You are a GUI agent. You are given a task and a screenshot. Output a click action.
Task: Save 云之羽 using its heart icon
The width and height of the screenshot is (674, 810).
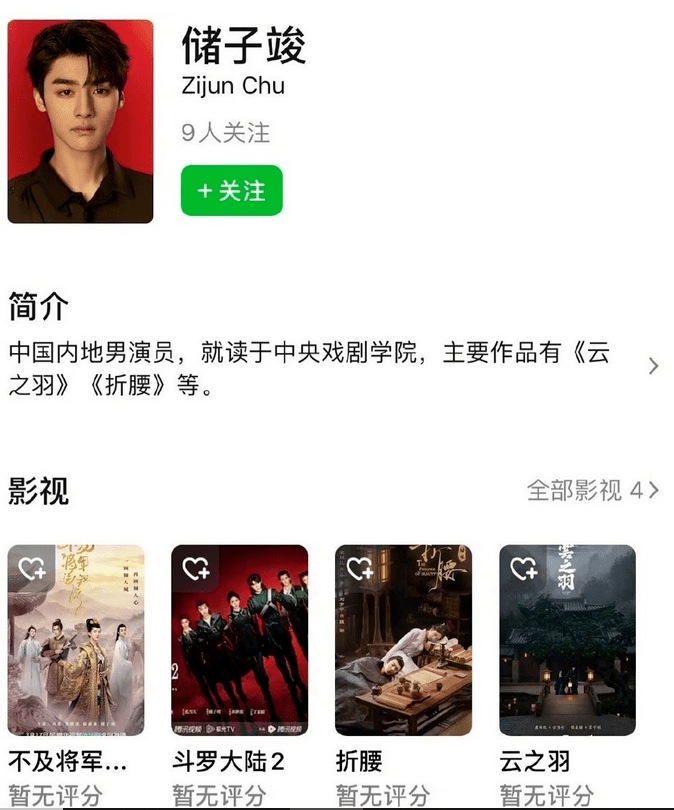523,568
